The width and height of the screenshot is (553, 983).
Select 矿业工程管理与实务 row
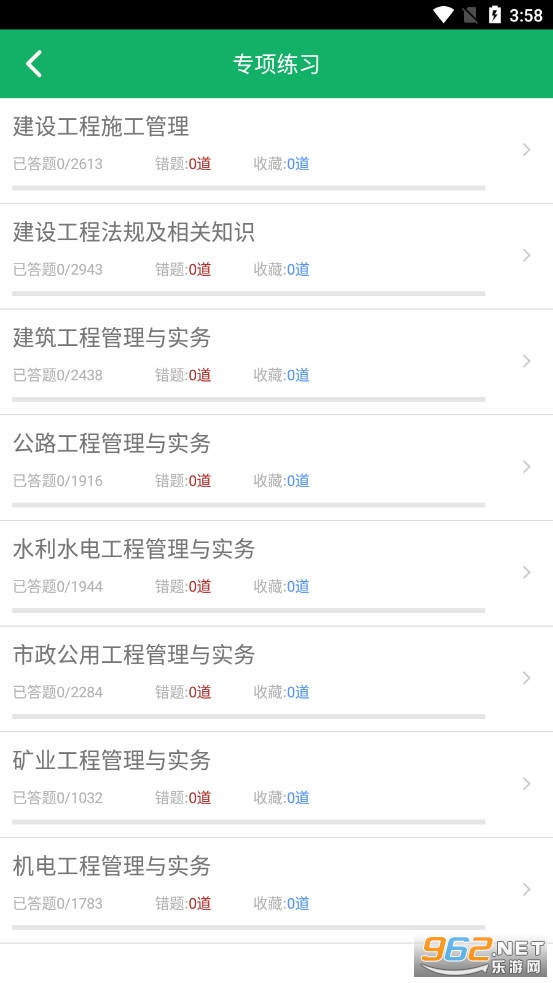click(276, 784)
